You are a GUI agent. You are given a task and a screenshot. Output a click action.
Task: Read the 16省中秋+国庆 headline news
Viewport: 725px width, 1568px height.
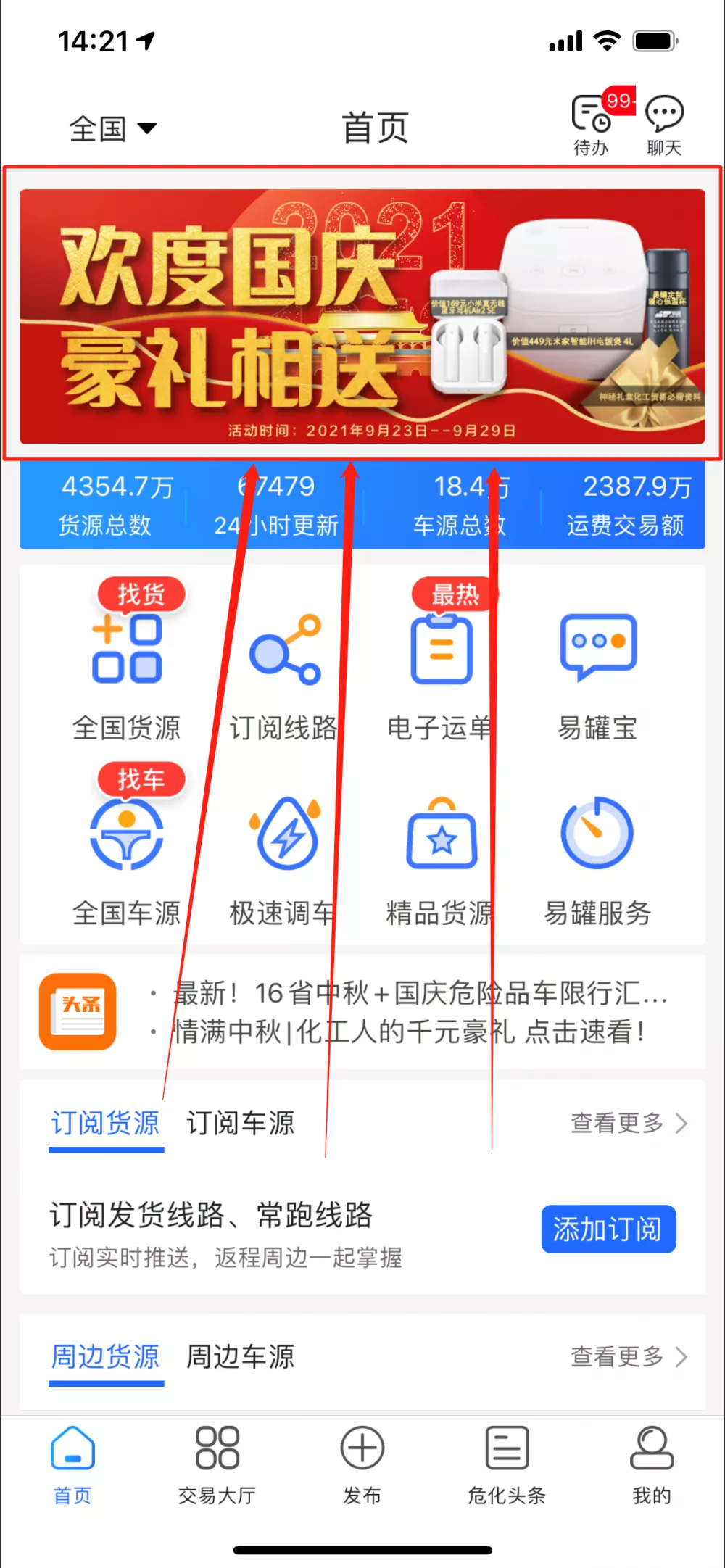pos(419,993)
